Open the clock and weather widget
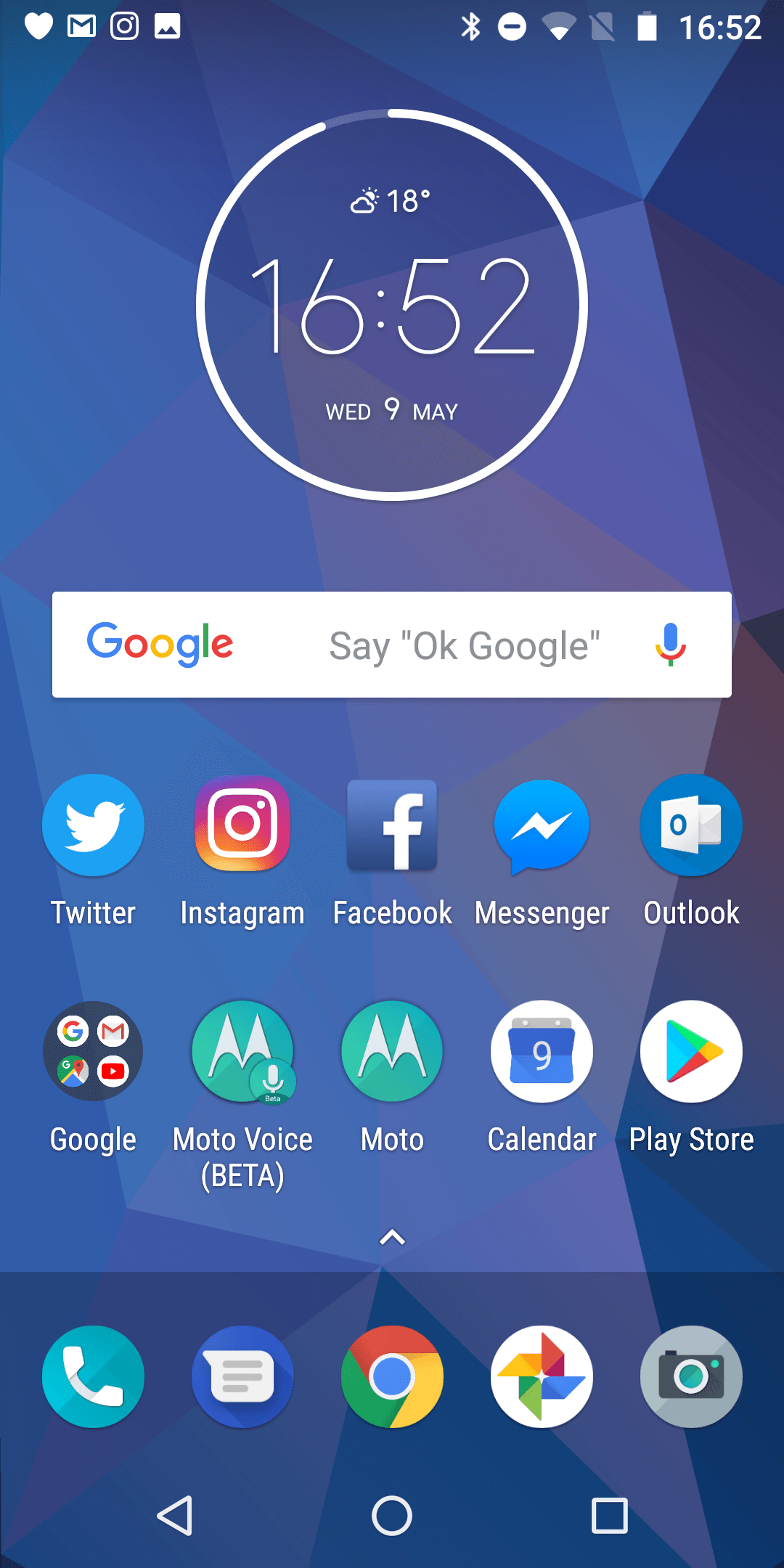This screenshot has width=784, height=1568. (392, 305)
